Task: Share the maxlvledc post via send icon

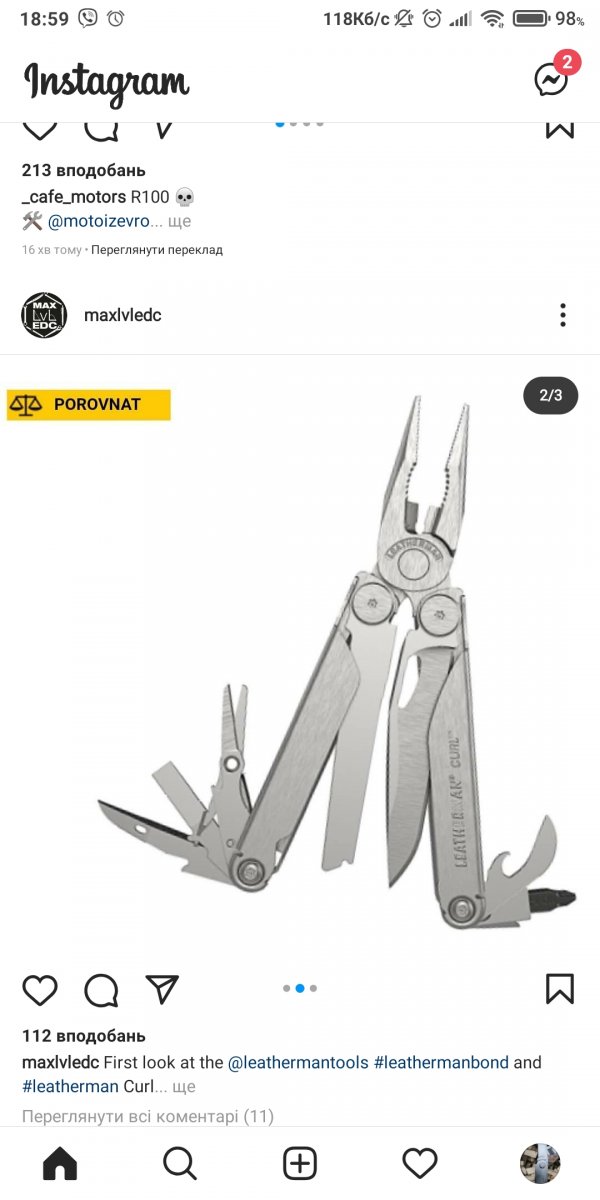Action: pyautogui.click(x=162, y=989)
